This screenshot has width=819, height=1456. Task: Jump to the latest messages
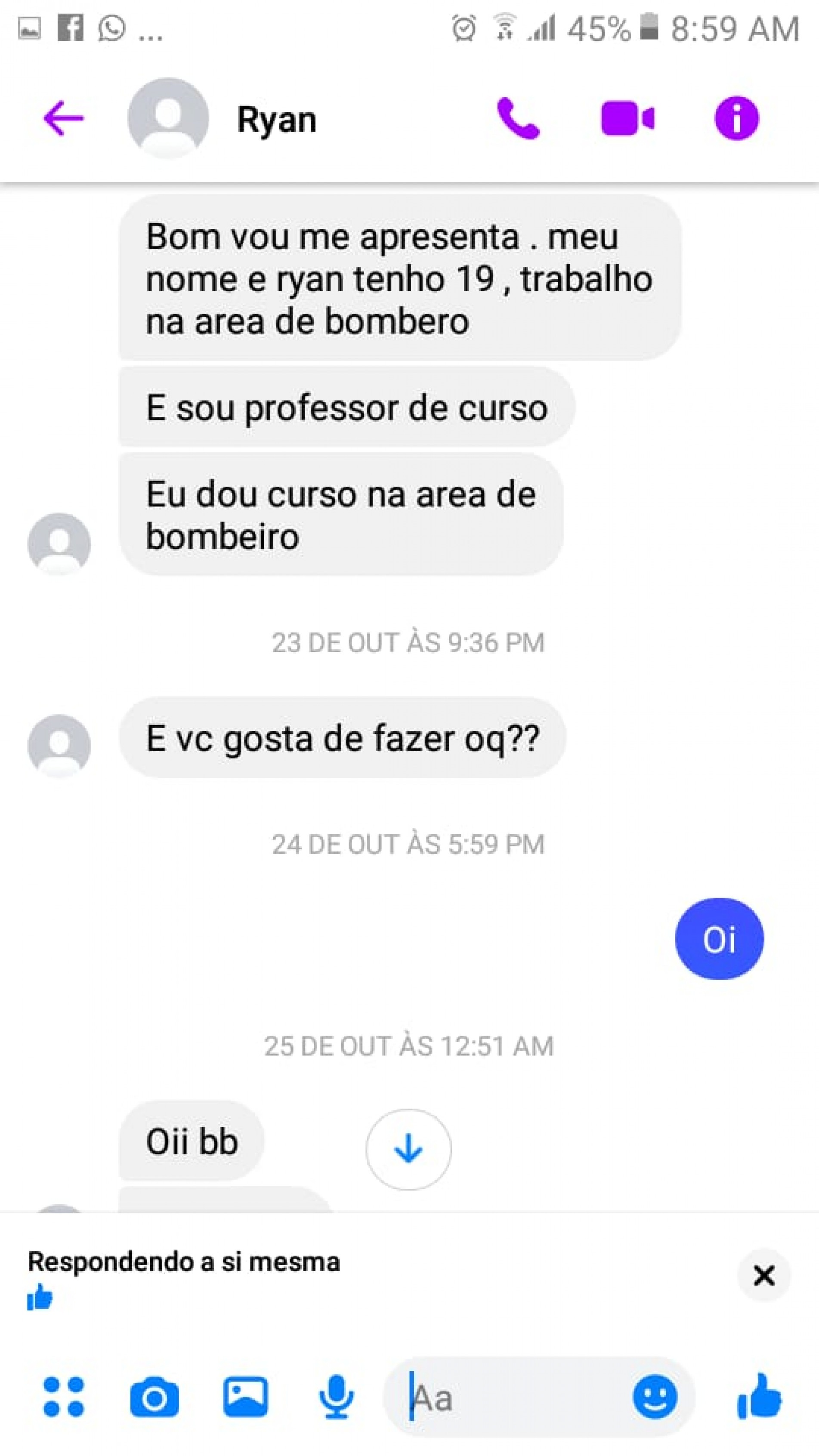(x=408, y=1149)
